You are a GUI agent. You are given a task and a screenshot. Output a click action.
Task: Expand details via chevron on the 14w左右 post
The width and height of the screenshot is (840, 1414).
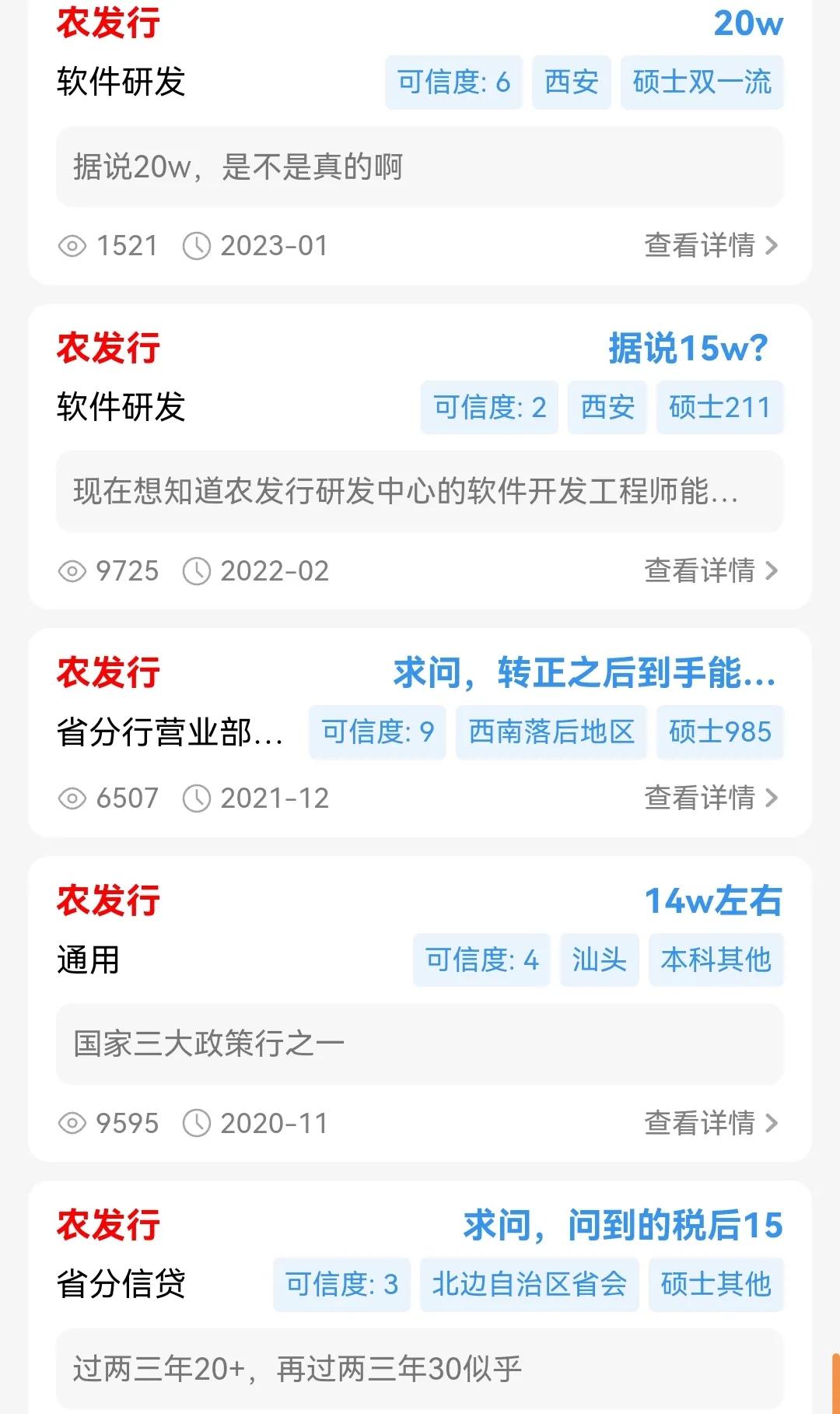coord(772,1123)
